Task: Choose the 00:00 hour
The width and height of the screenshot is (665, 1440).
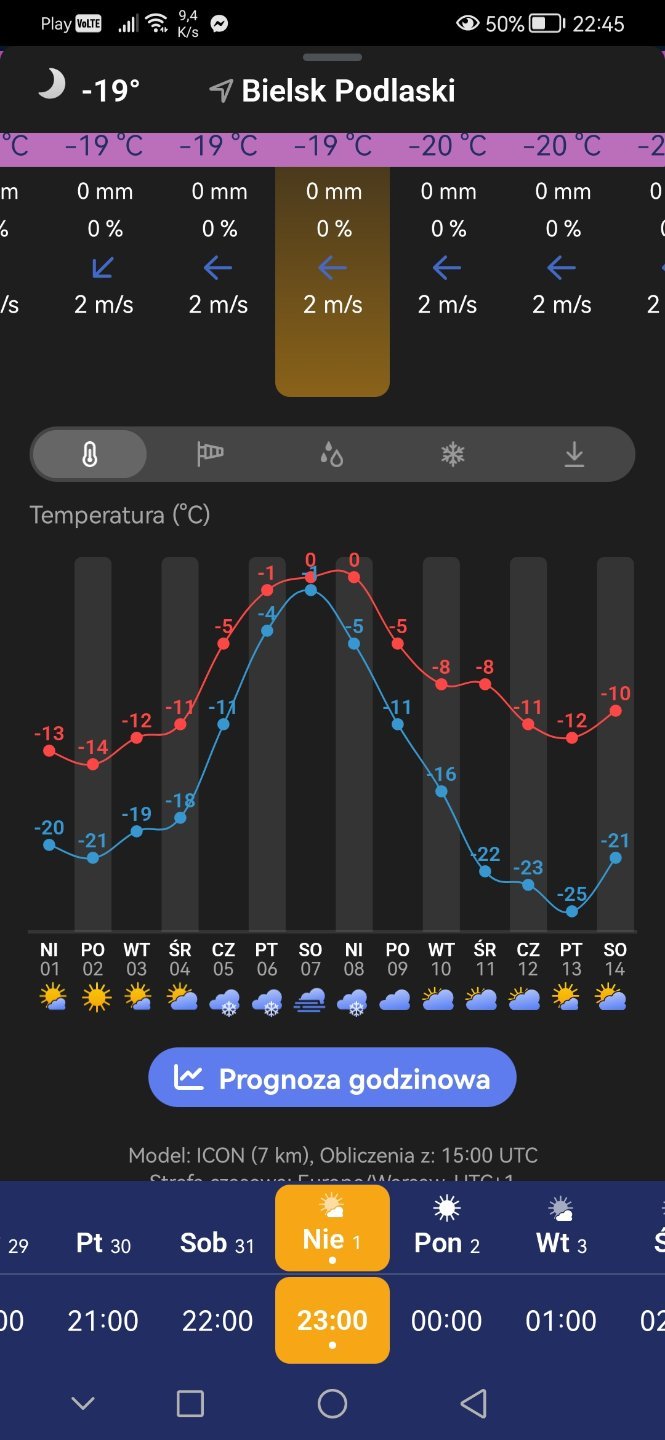Action: click(x=447, y=1320)
